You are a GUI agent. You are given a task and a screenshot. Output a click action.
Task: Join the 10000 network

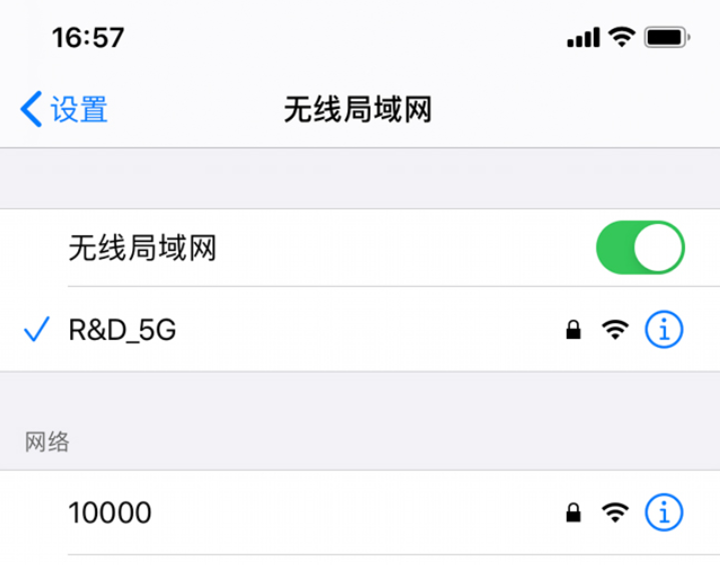pos(300,513)
